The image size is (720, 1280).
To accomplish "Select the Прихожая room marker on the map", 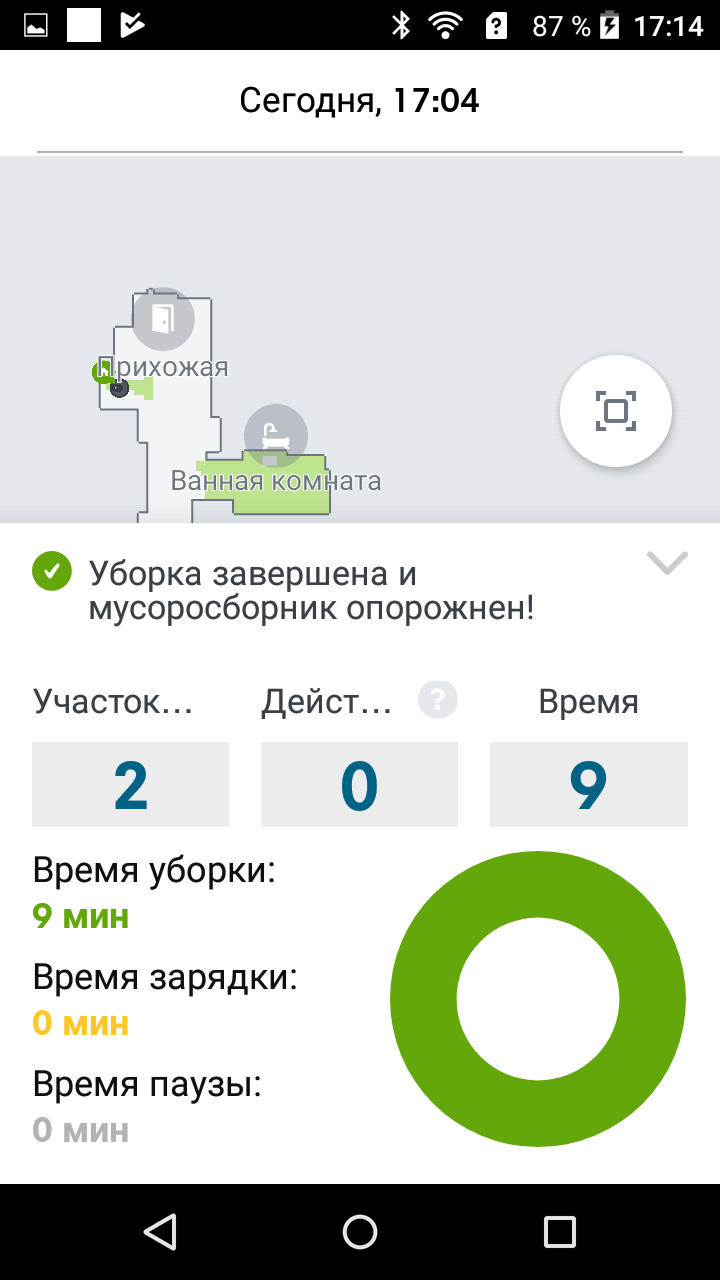I will (163, 319).
